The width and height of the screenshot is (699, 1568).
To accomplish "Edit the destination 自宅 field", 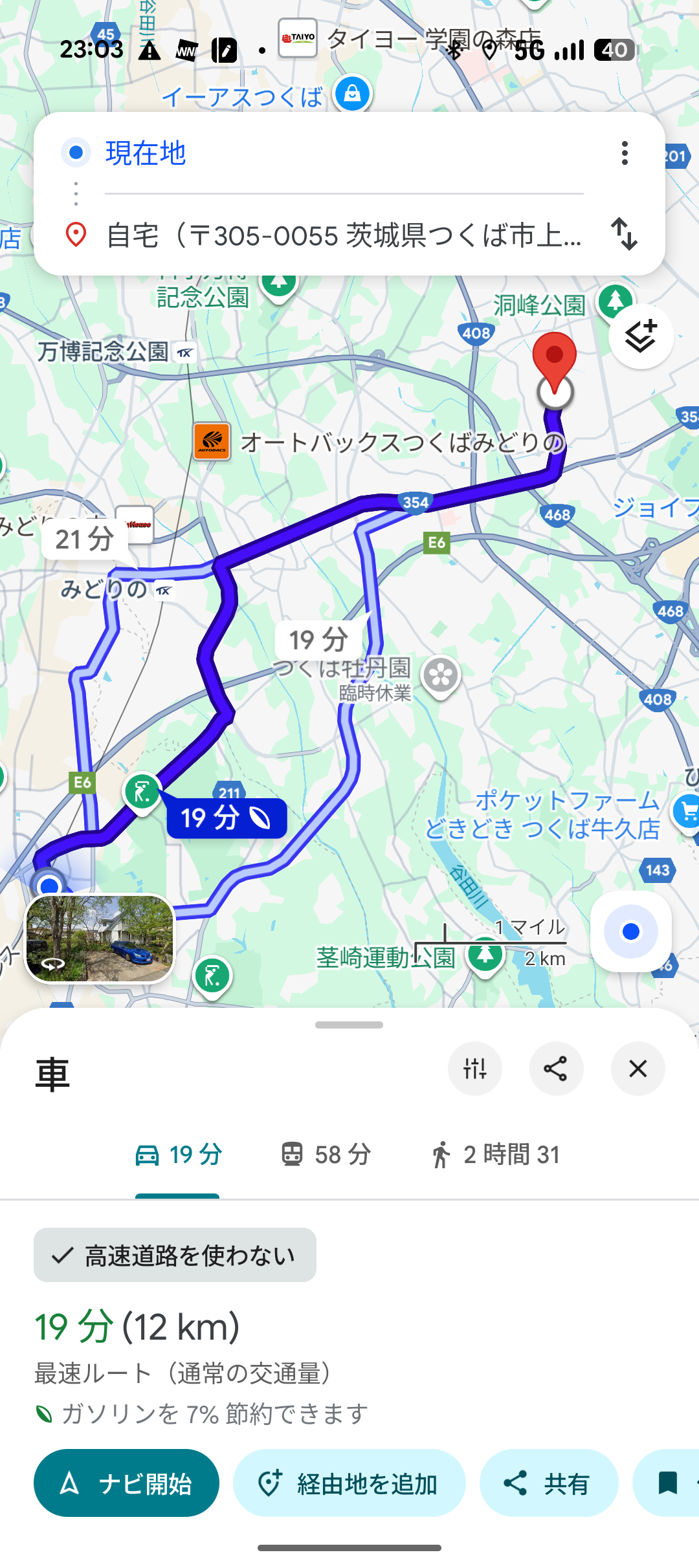I will (x=343, y=235).
